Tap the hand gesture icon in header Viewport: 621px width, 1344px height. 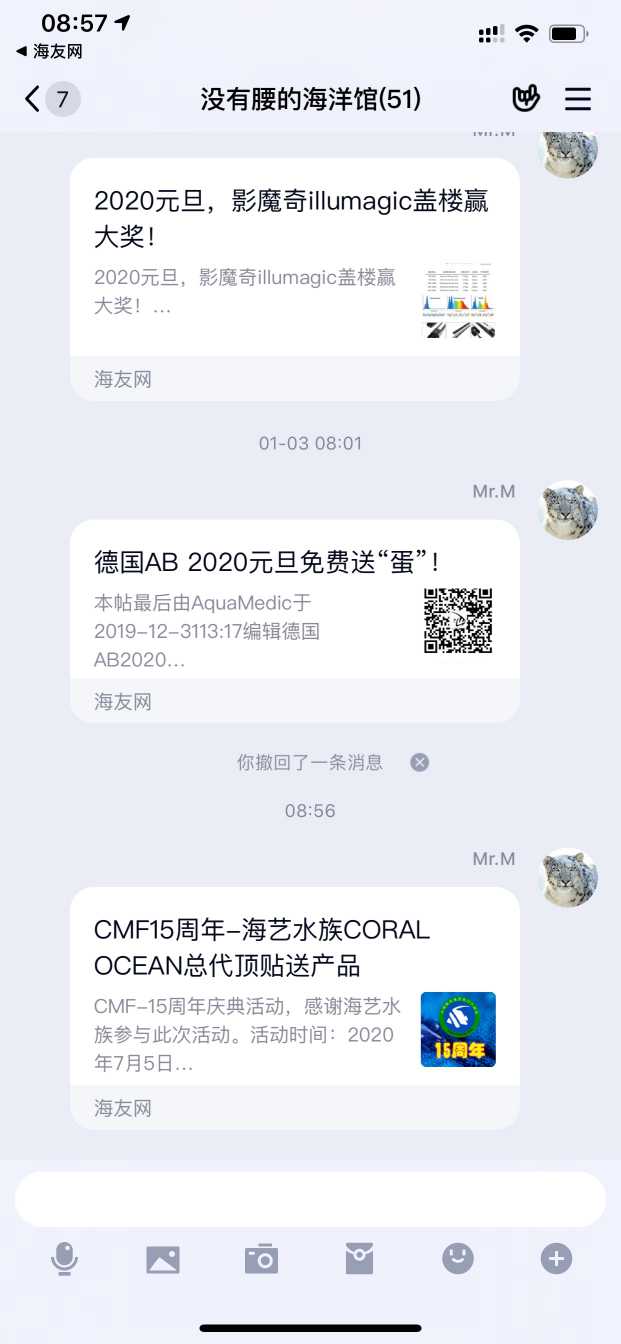coord(526,98)
